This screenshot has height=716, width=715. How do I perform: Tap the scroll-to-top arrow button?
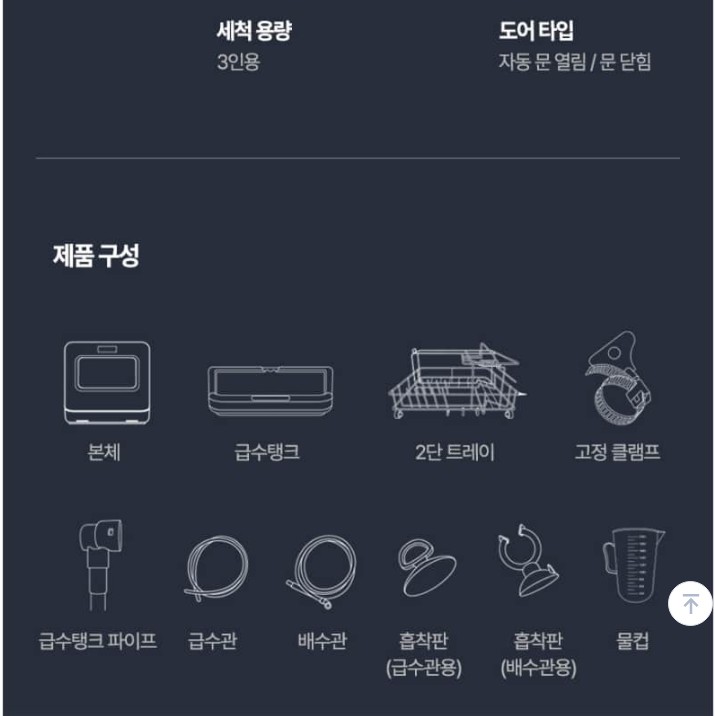(x=690, y=603)
